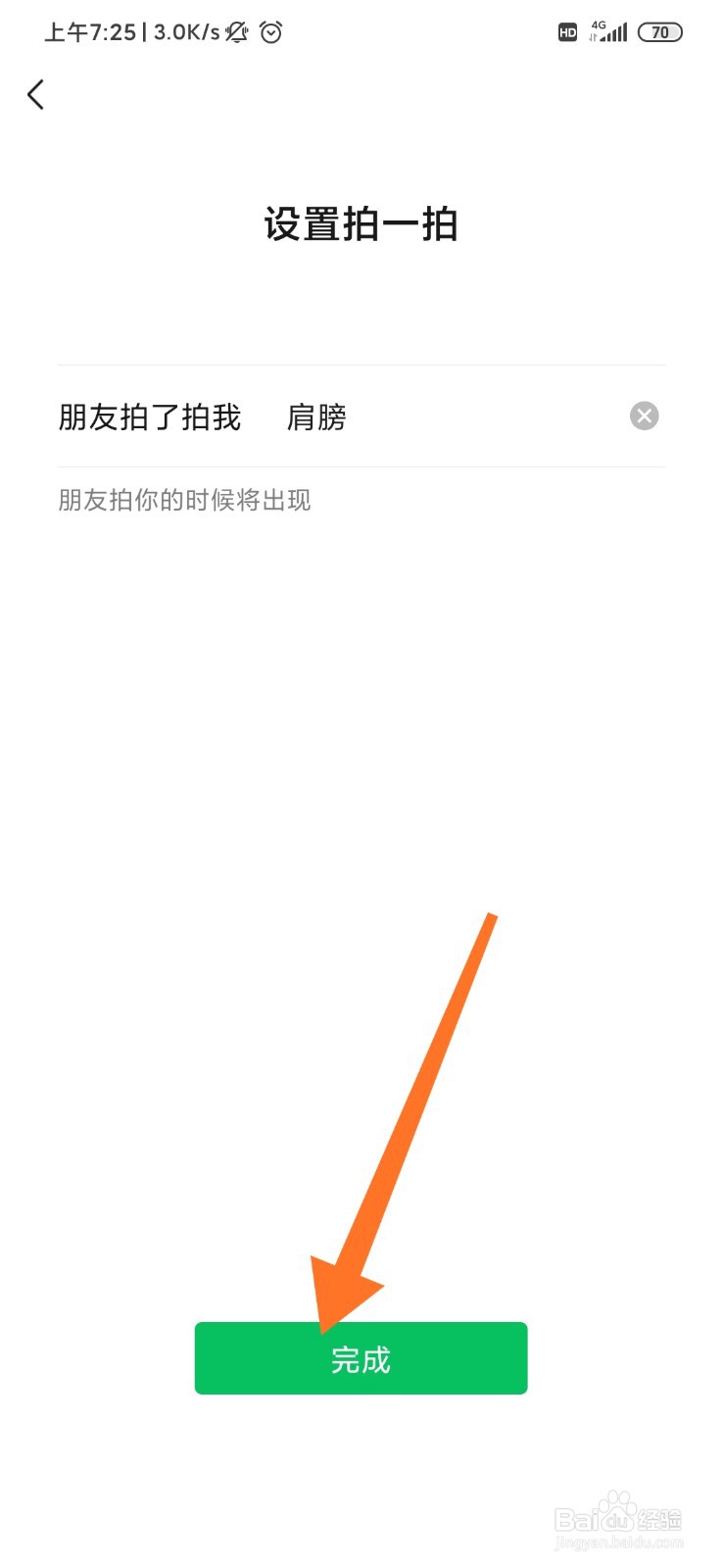Tap the empty area below the hint text
The width and height of the screenshot is (723, 1568).
(361, 686)
